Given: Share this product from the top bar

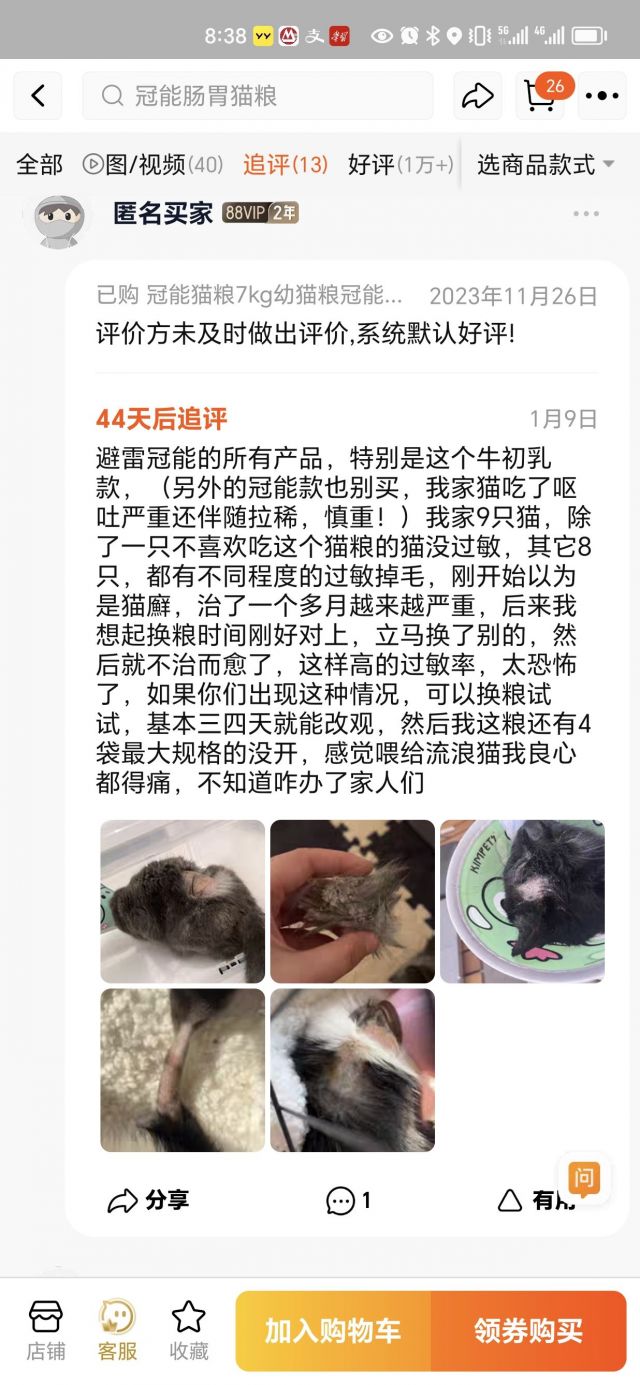Looking at the screenshot, I should point(477,96).
